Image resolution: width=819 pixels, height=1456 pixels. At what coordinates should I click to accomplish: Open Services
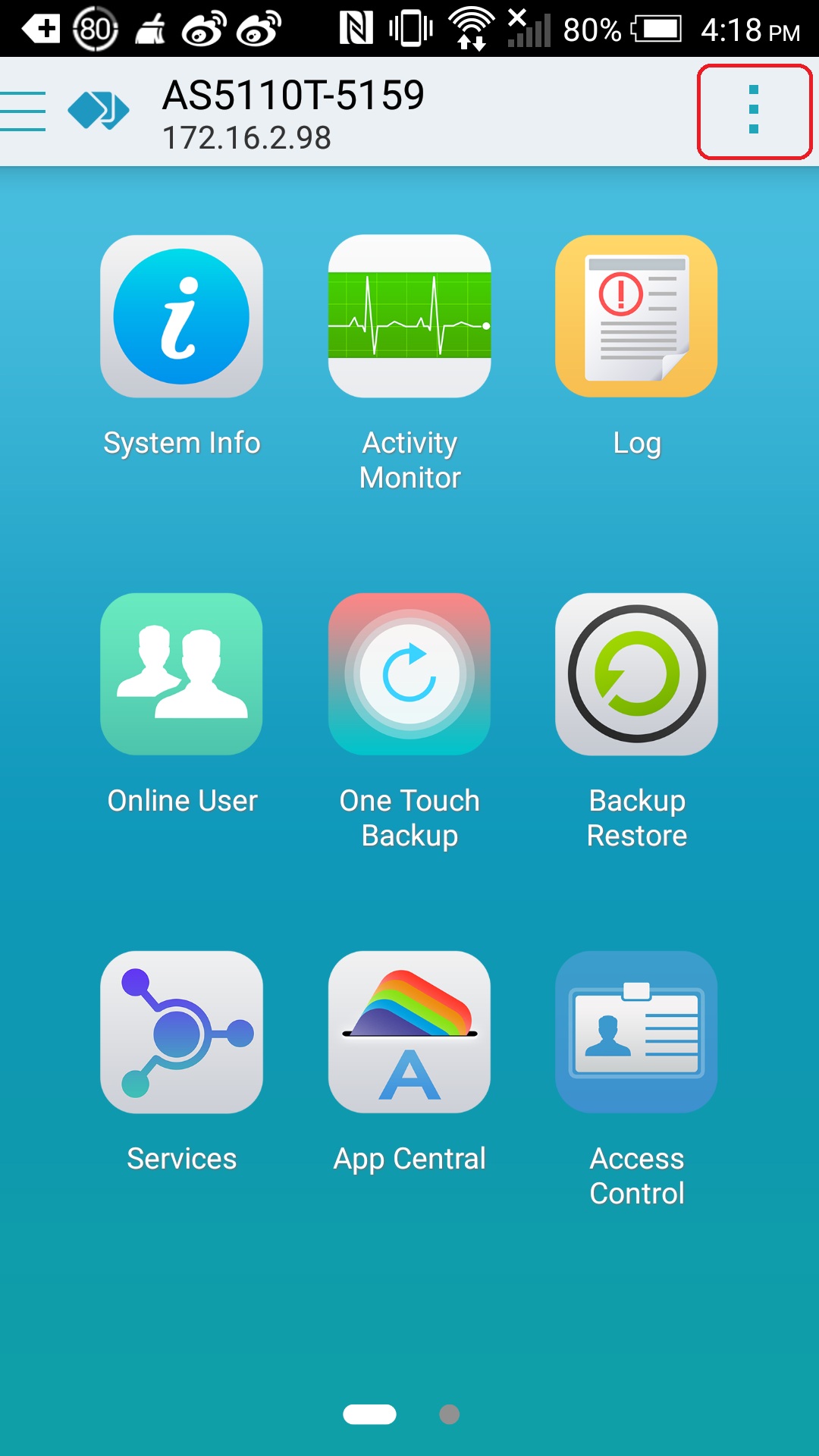[x=182, y=1033]
